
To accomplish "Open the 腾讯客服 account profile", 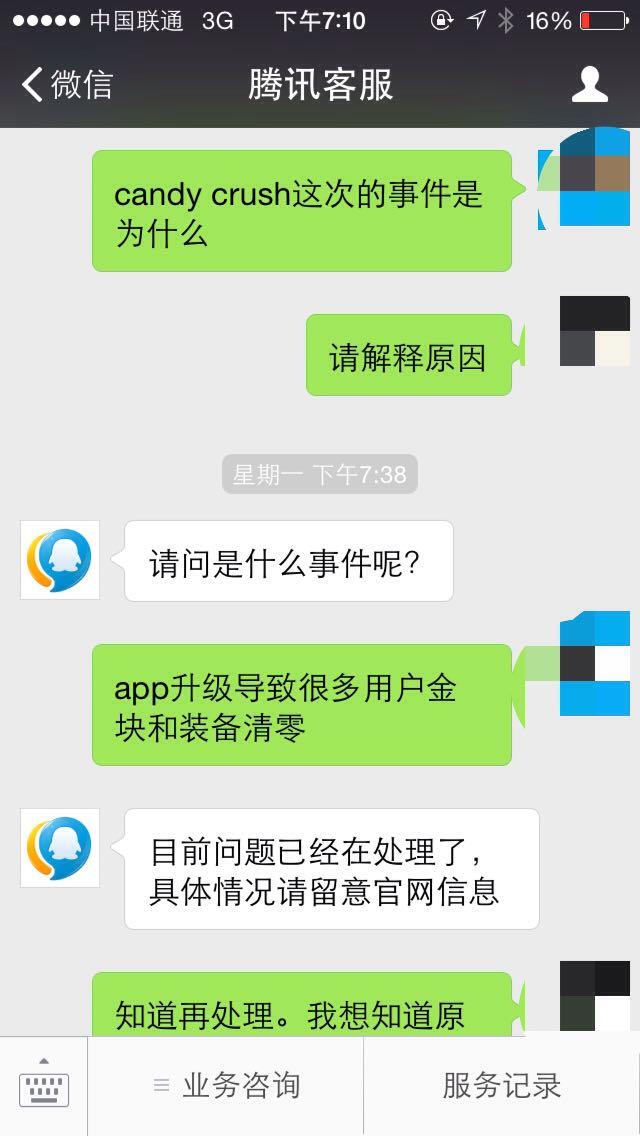I will click(589, 85).
